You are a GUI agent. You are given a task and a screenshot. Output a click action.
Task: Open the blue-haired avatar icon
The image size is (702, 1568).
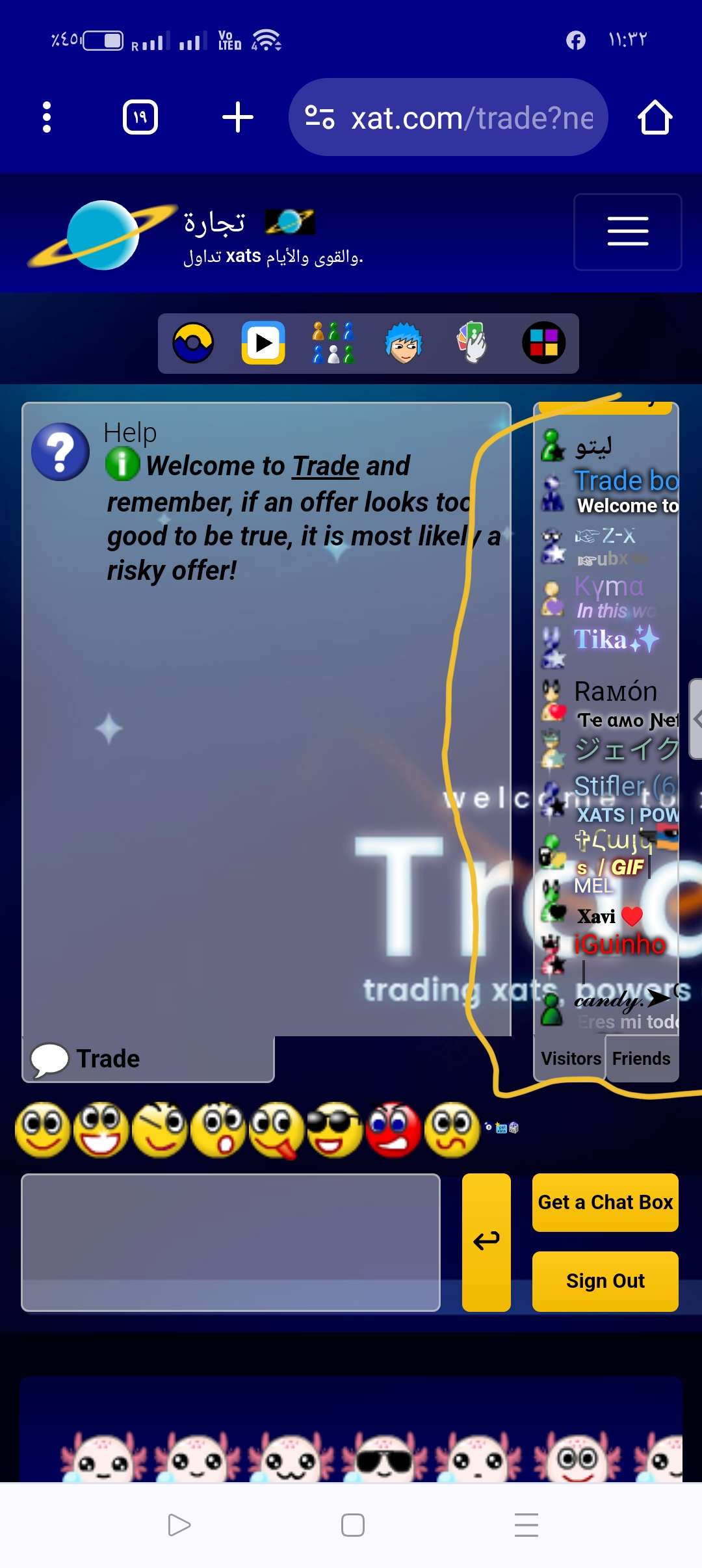(x=403, y=343)
